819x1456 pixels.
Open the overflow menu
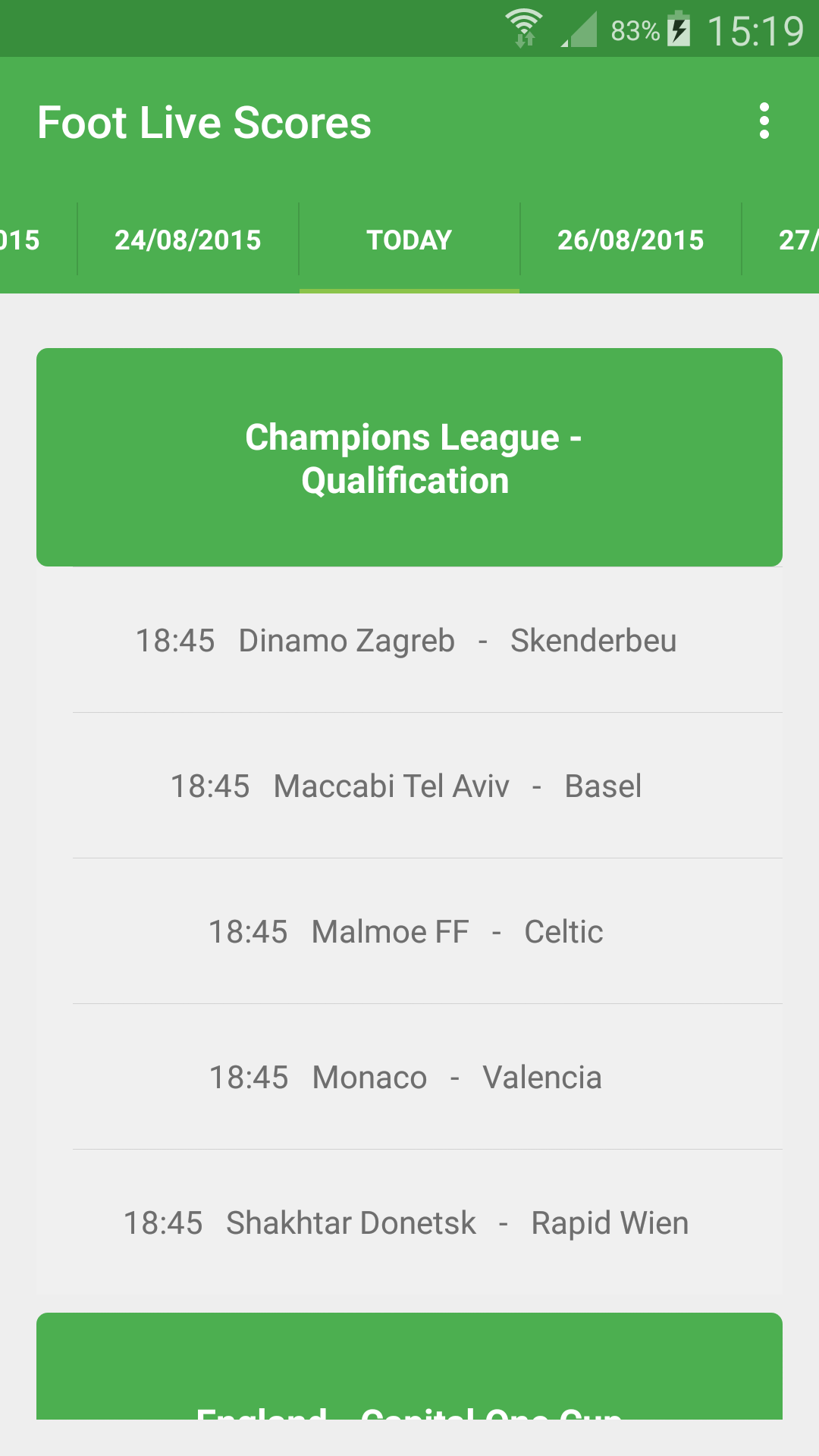[764, 121]
